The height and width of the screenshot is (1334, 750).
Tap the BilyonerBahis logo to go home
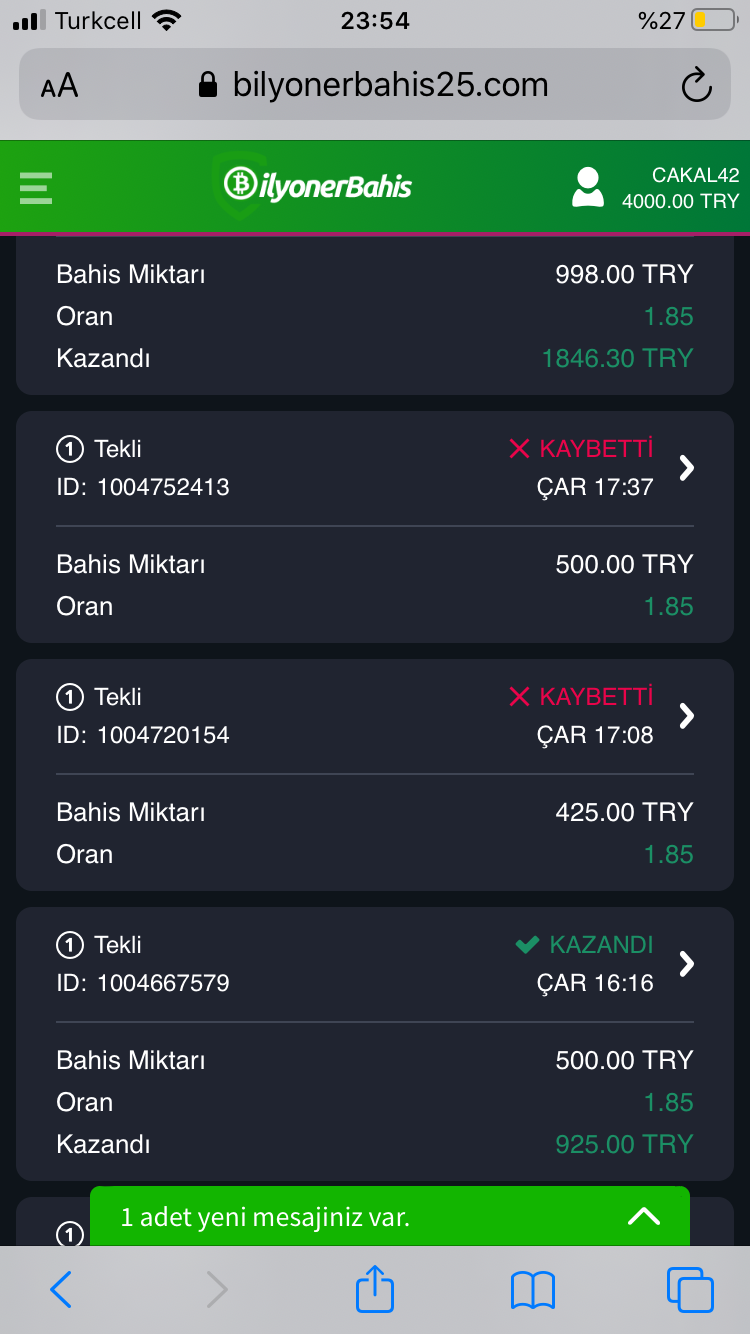[x=316, y=185]
